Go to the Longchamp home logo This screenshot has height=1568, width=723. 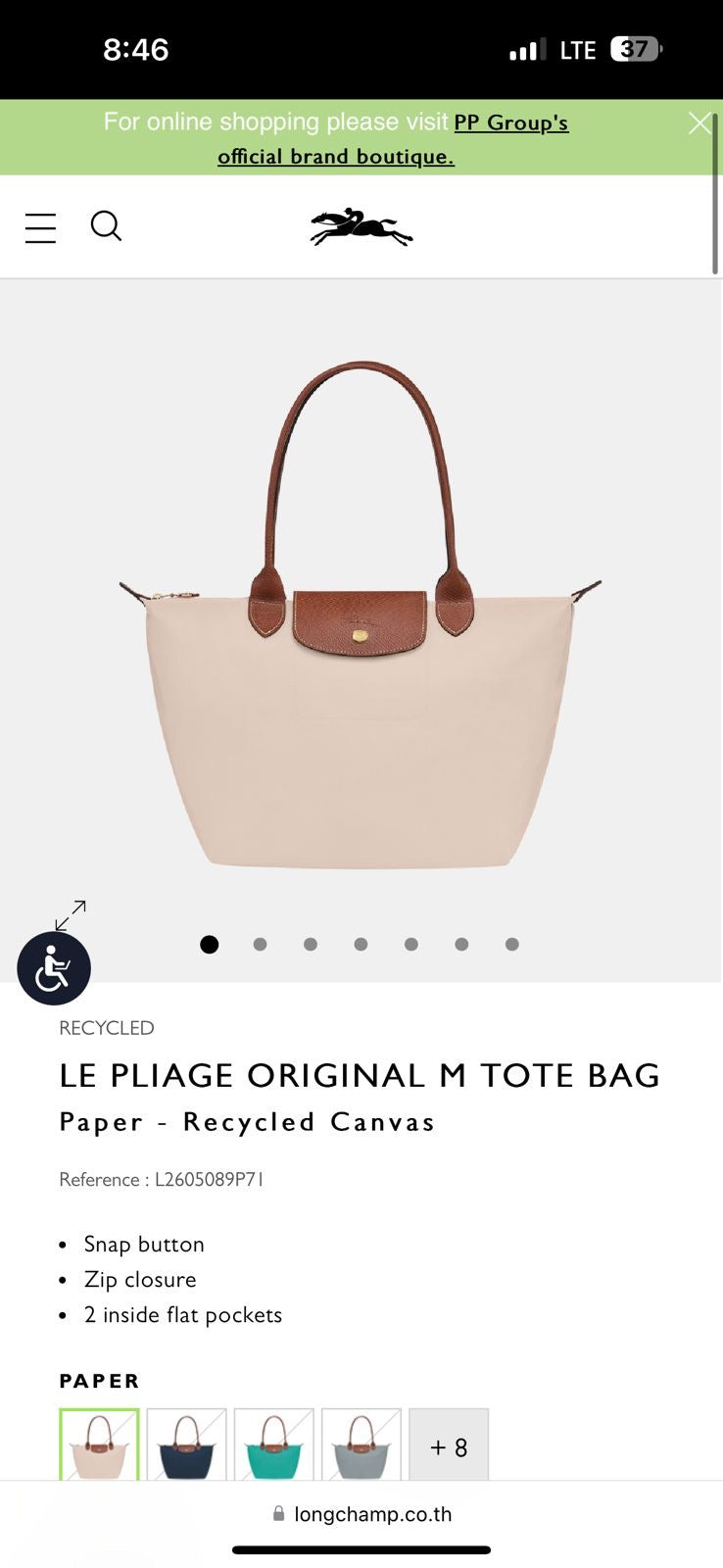point(361,227)
